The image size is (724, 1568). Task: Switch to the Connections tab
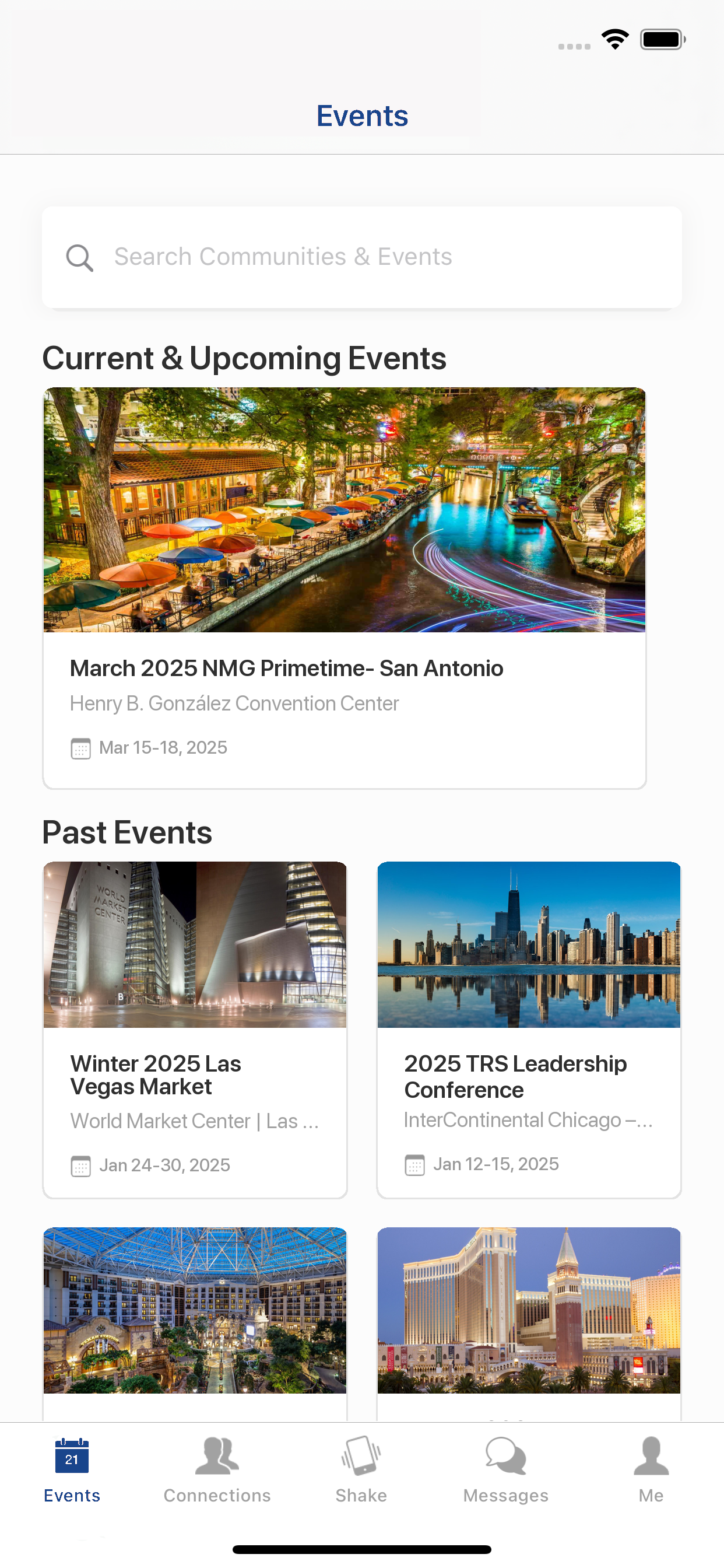point(217,1469)
